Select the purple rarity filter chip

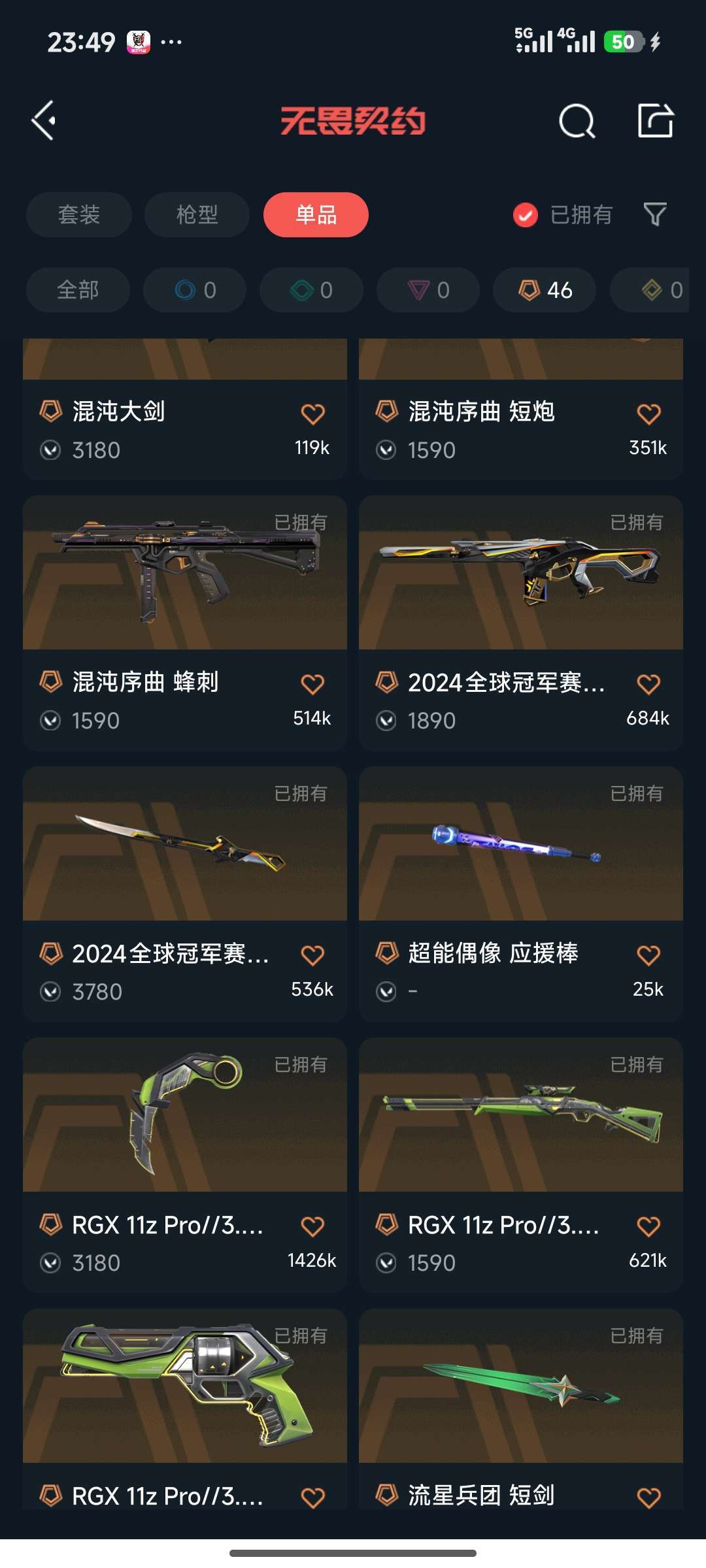428,289
